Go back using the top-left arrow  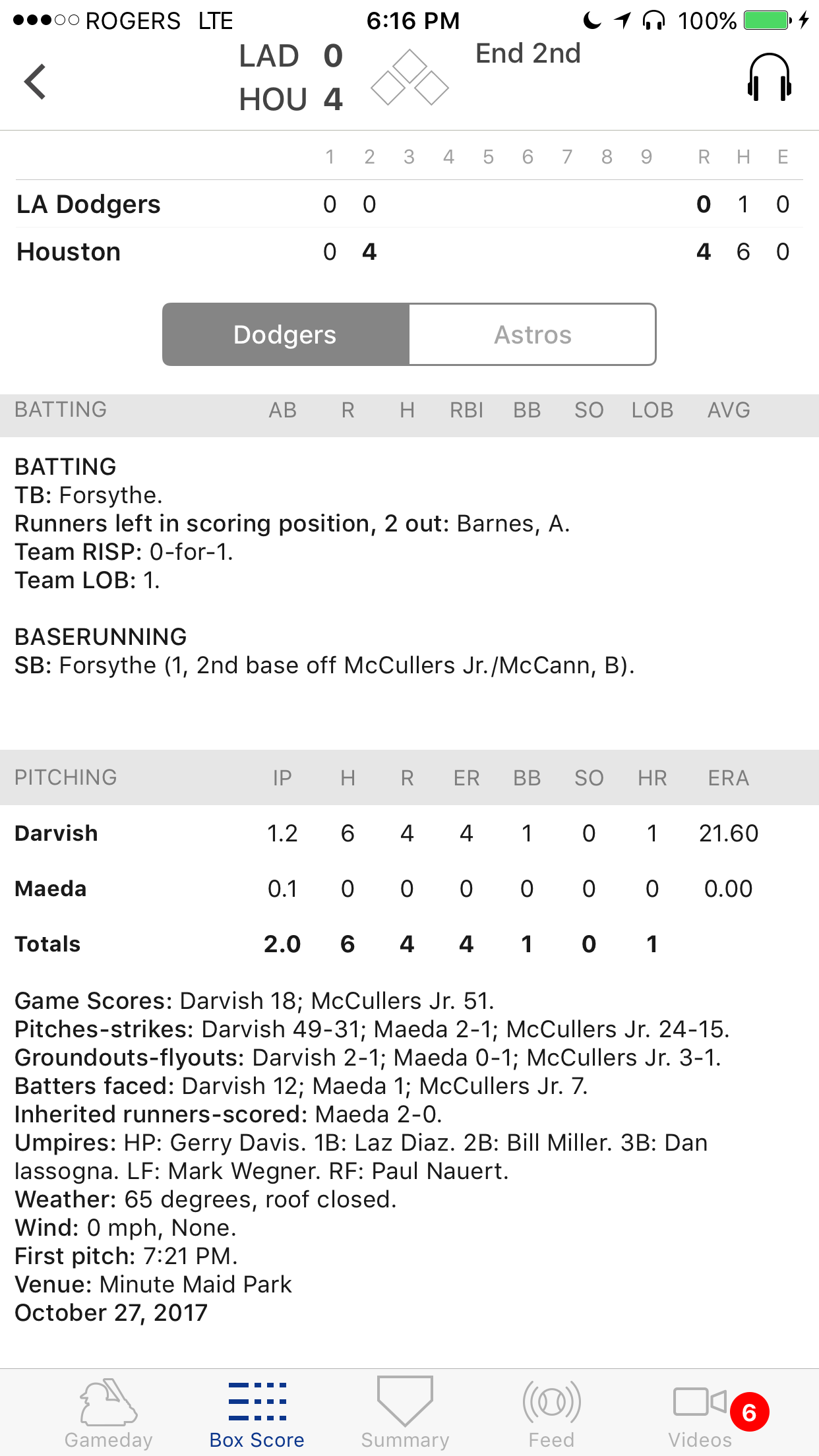[36, 82]
